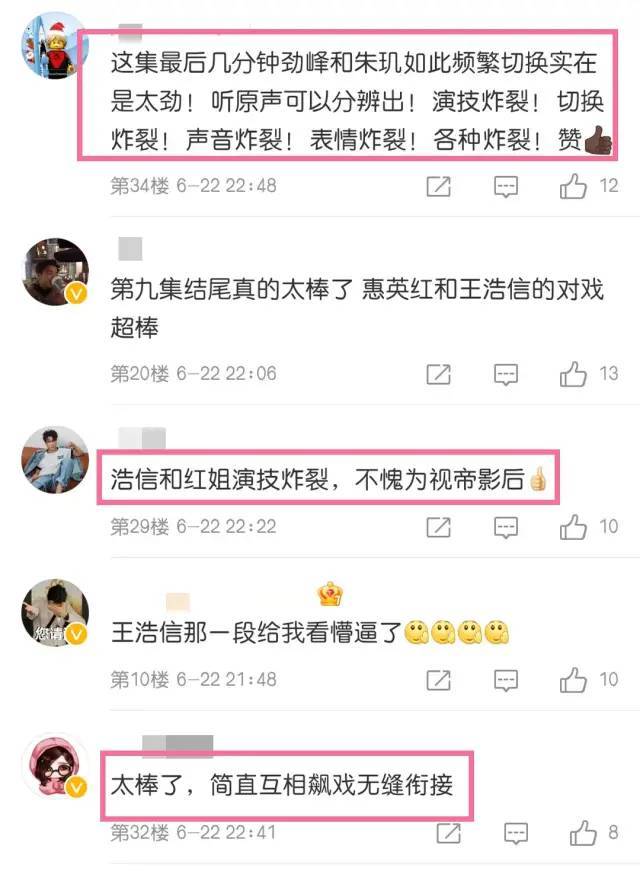Image resolution: width=640 pixels, height=881 pixels.
Task: Like the 20楼 comment about 第九集结尾
Action: coord(573,374)
